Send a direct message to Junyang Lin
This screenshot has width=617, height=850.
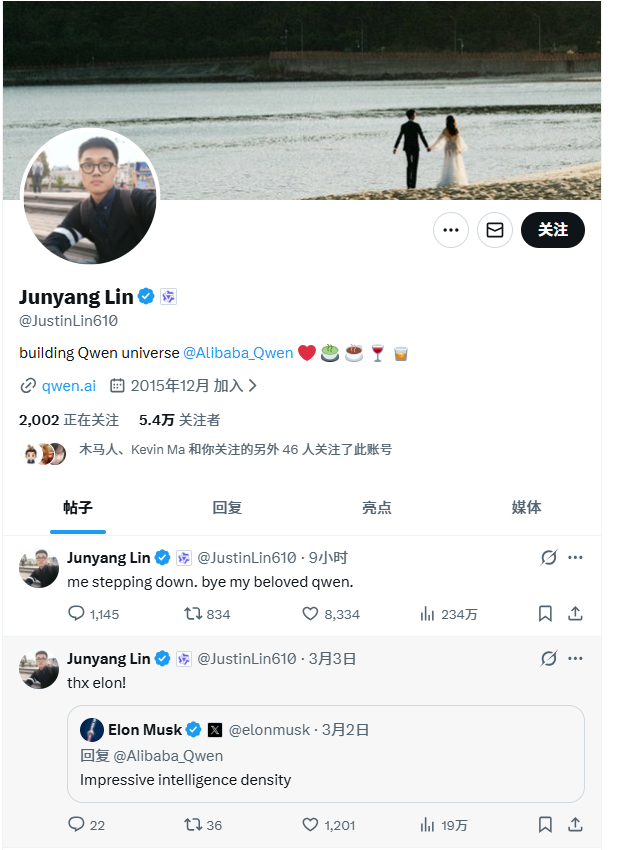pyautogui.click(x=494, y=230)
